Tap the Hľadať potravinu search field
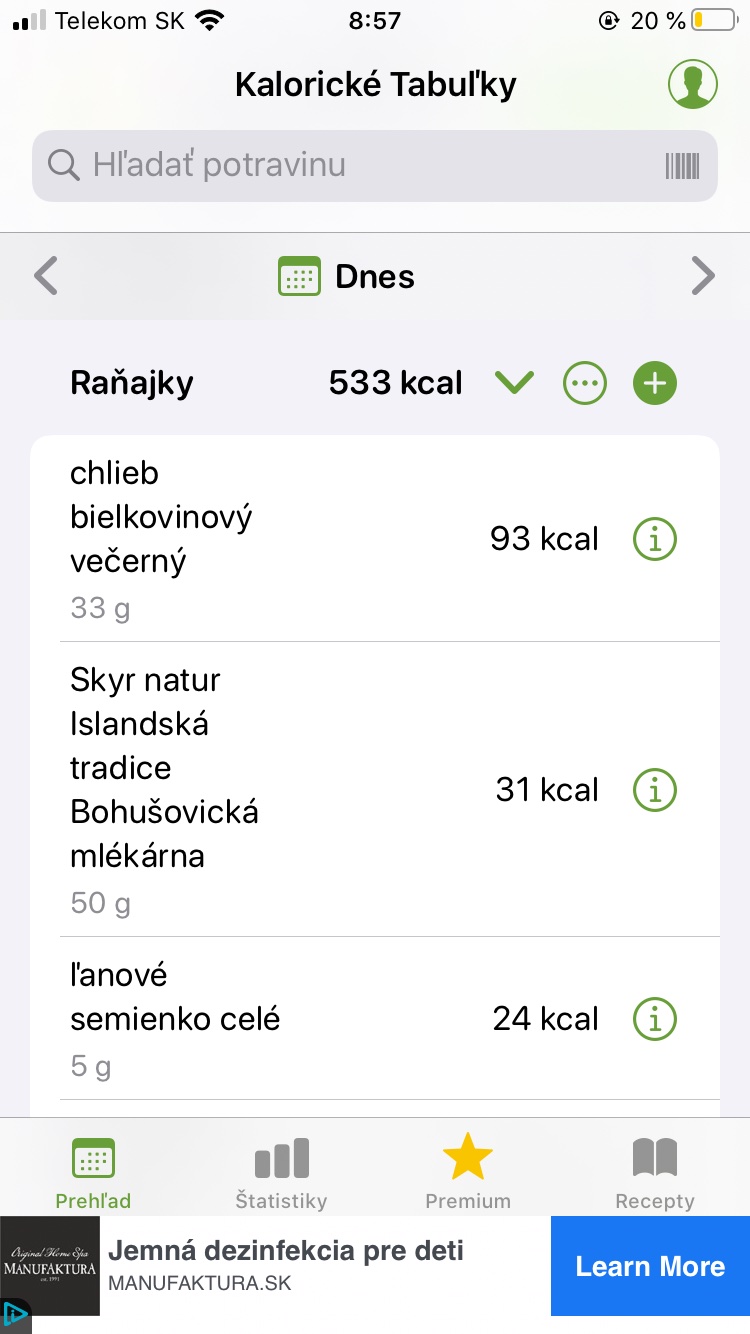 click(350, 165)
